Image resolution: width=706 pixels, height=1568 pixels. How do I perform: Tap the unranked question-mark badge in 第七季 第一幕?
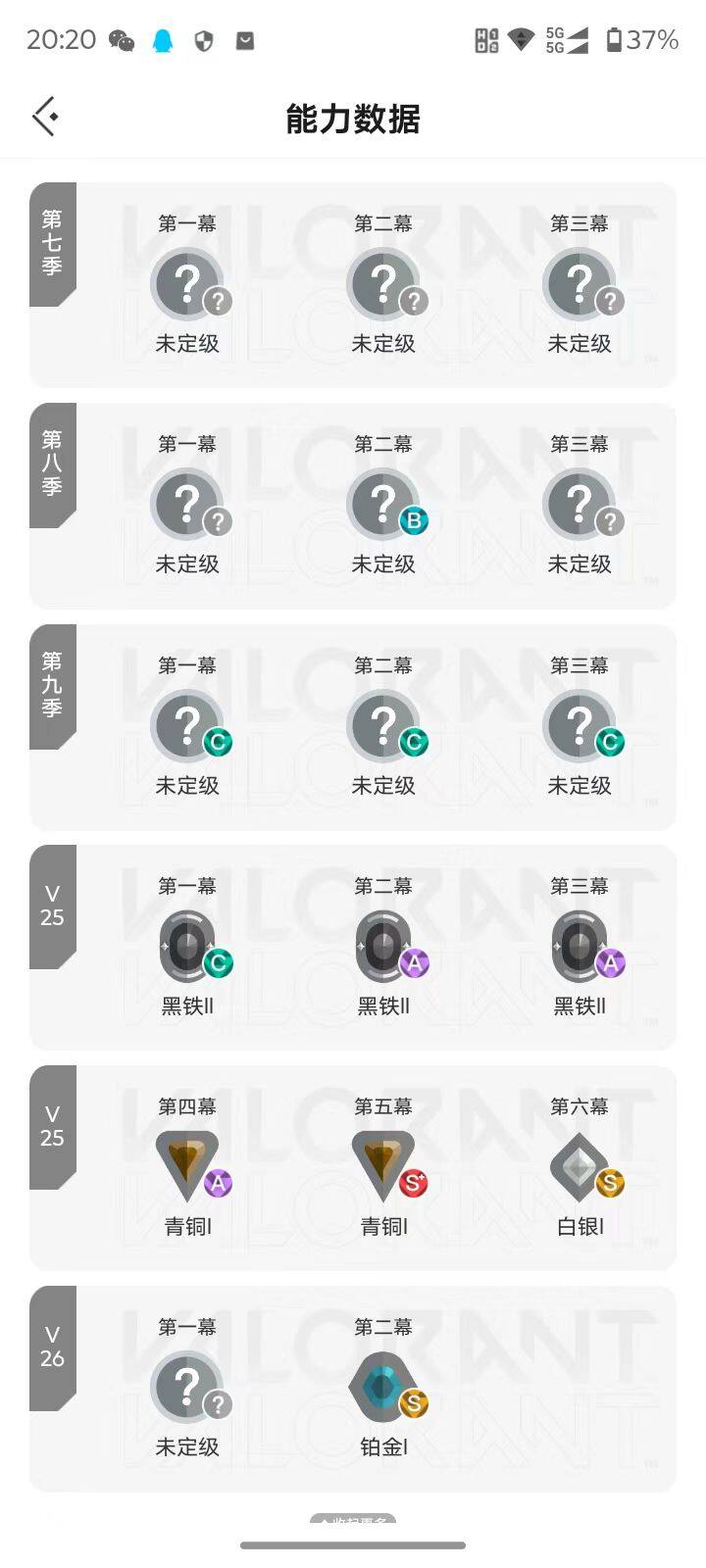pyautogui.click(x=188, y=282)
